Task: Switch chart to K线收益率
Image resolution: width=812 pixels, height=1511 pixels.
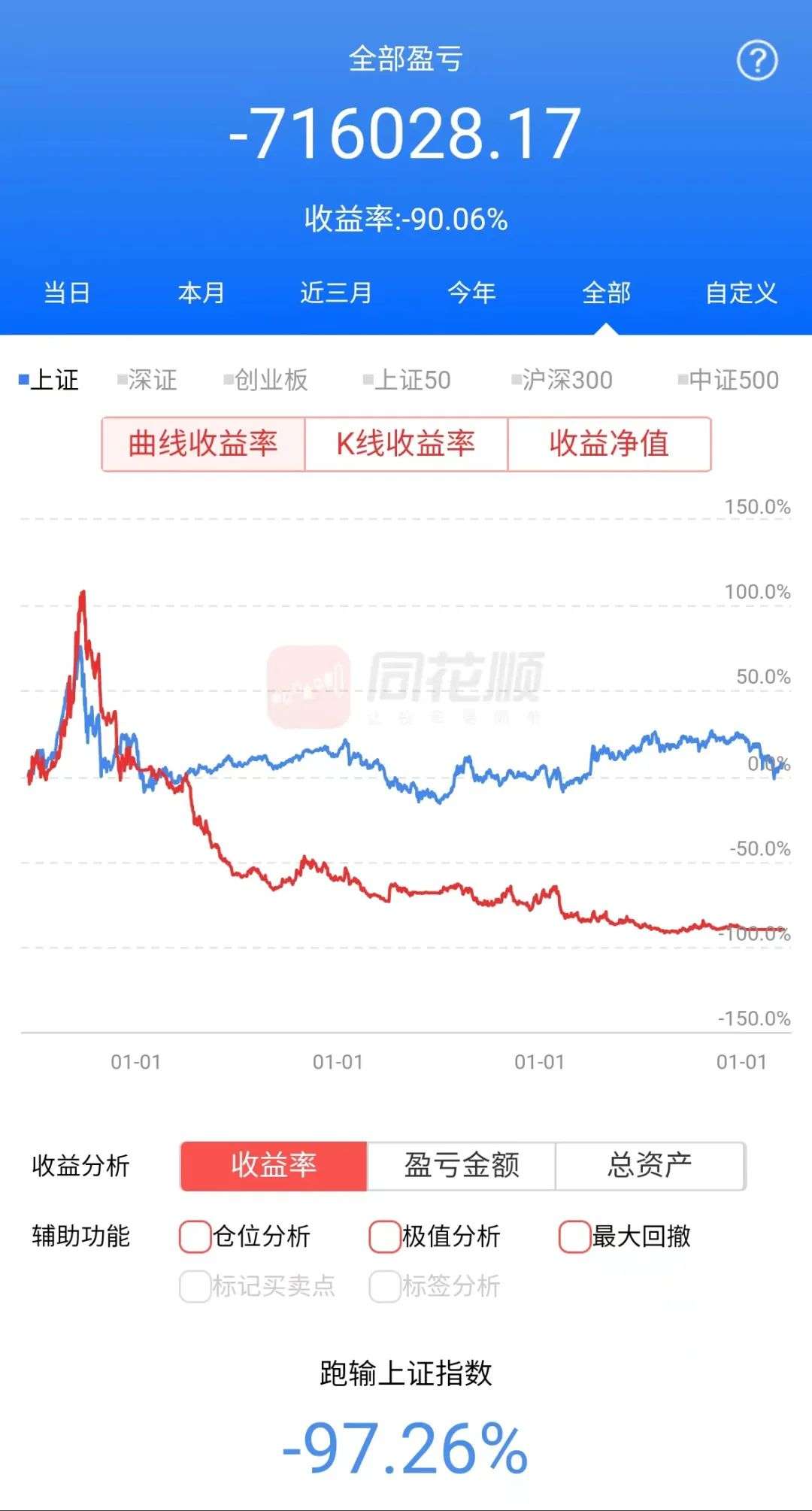Action: pos(406,444)
